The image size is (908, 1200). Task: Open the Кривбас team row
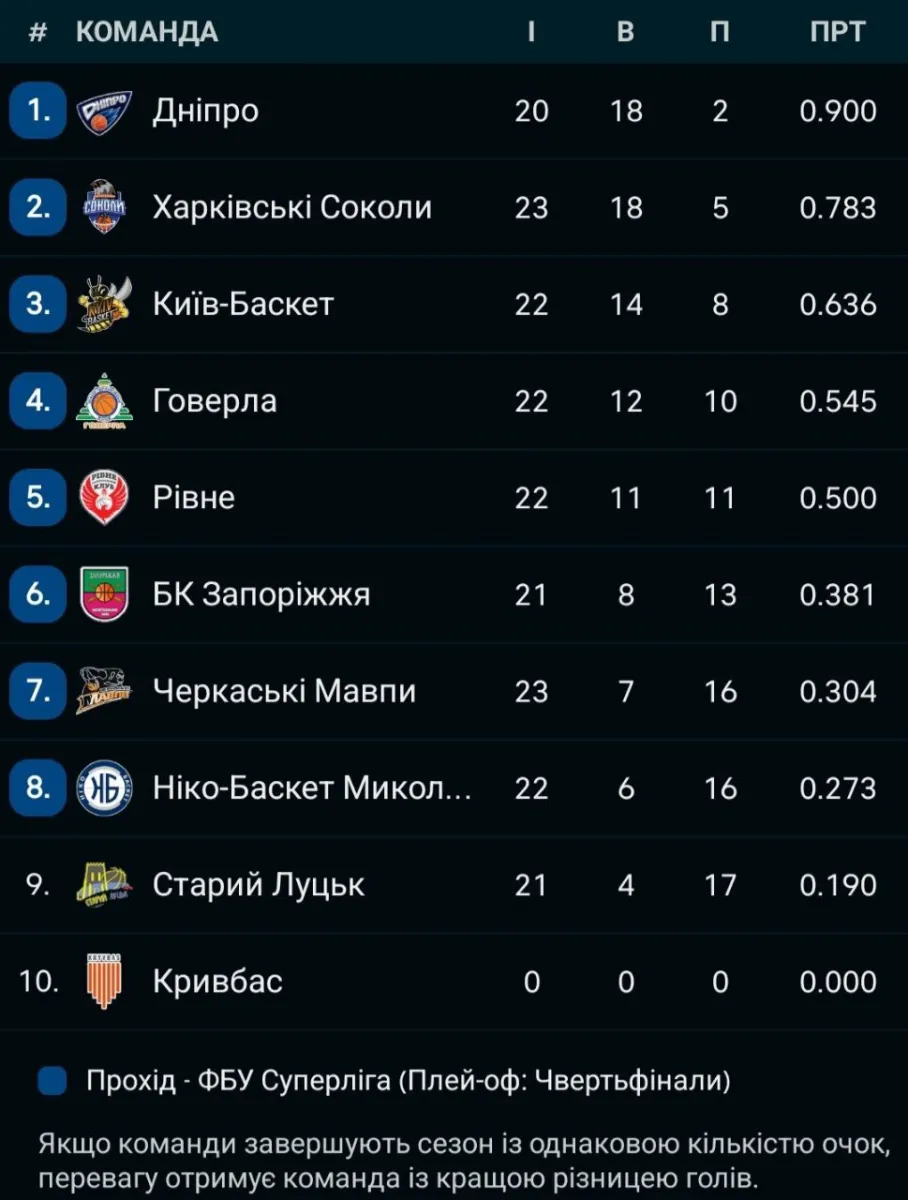(x=218, y=982)
